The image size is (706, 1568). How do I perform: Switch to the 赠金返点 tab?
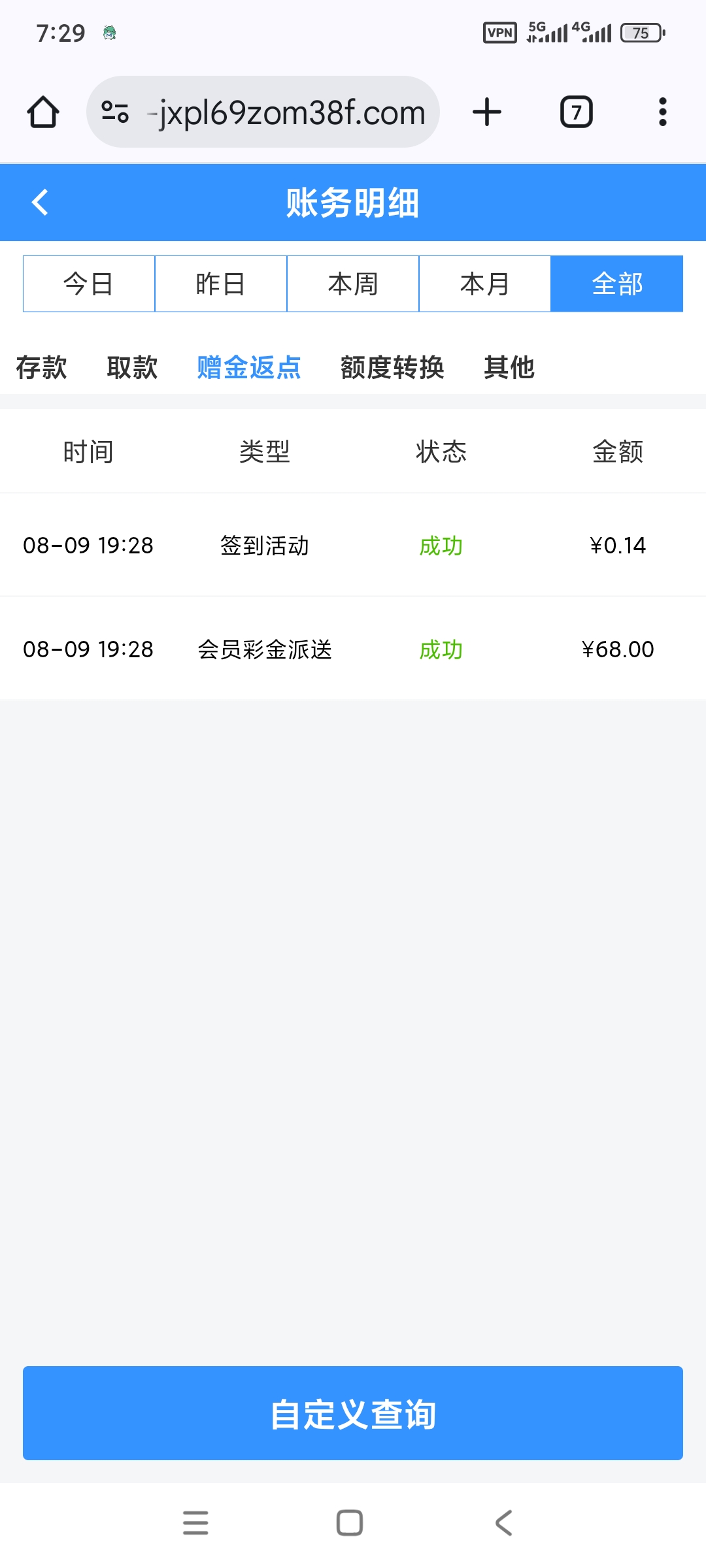(249, 367)
